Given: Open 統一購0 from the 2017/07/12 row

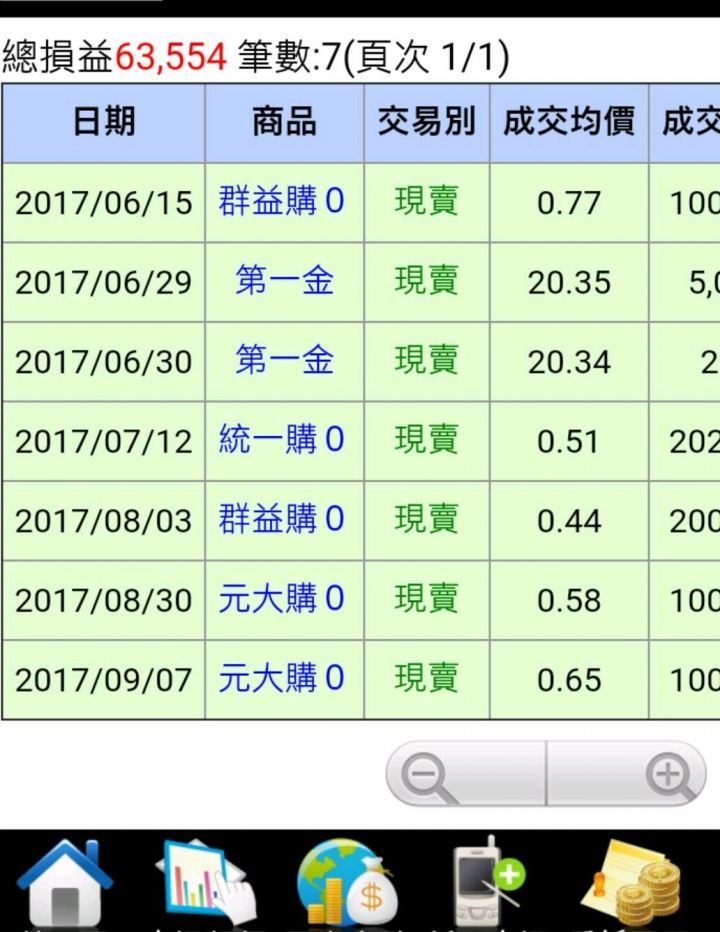Looking at the screenshot, I should click(x=283, y=440).
